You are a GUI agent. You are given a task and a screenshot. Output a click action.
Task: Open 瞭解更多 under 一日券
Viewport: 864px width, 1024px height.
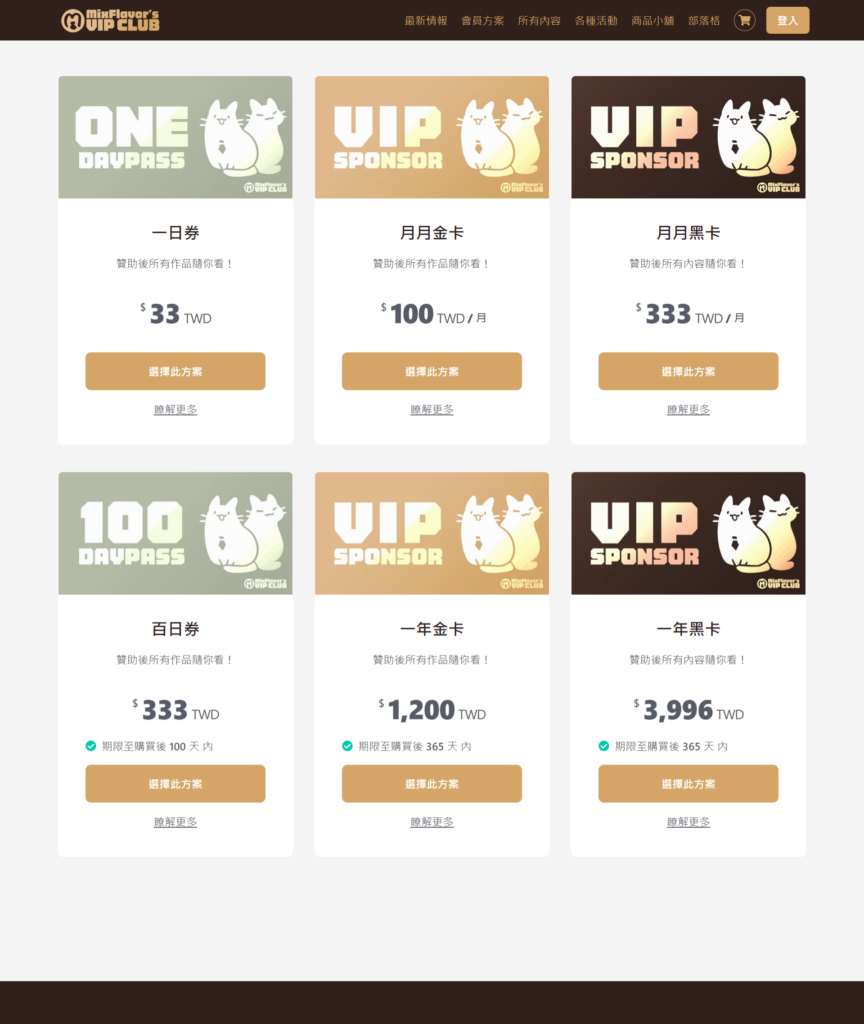pos(175,410)
